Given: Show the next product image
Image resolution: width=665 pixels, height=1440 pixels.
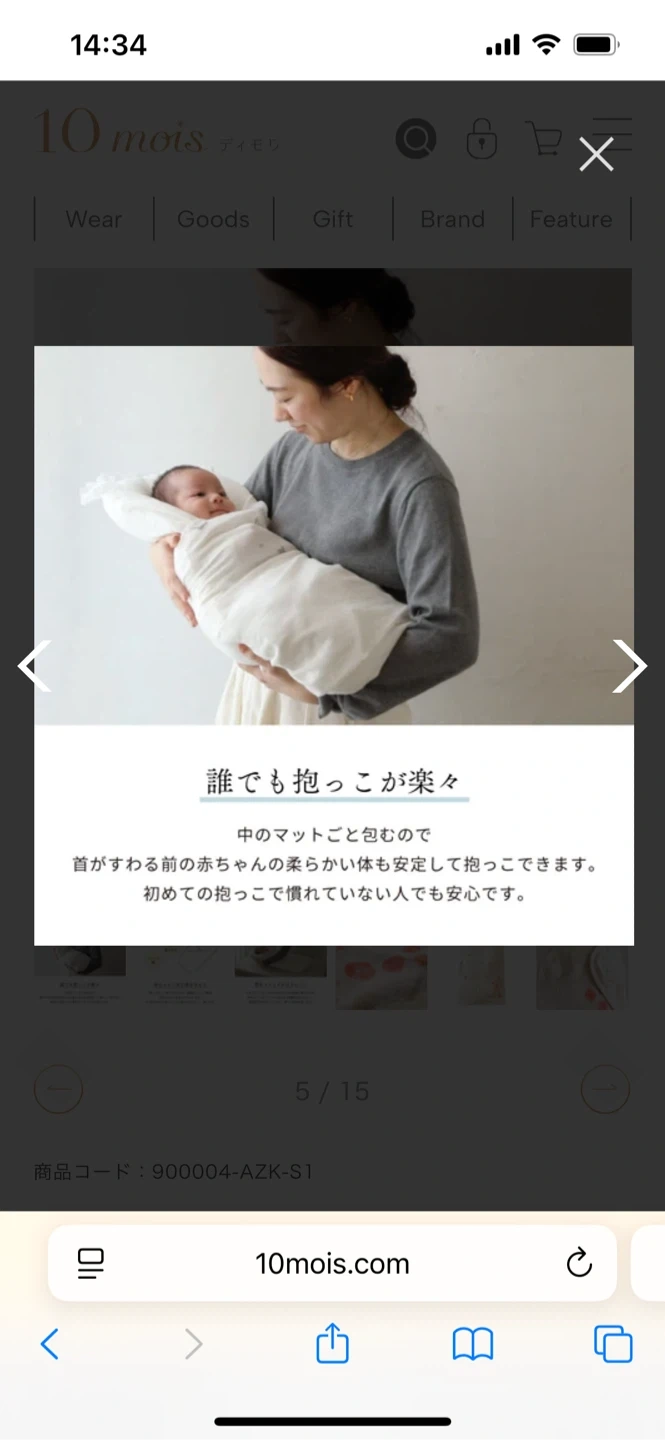Looking at the screenshot, I should (629, 666).
